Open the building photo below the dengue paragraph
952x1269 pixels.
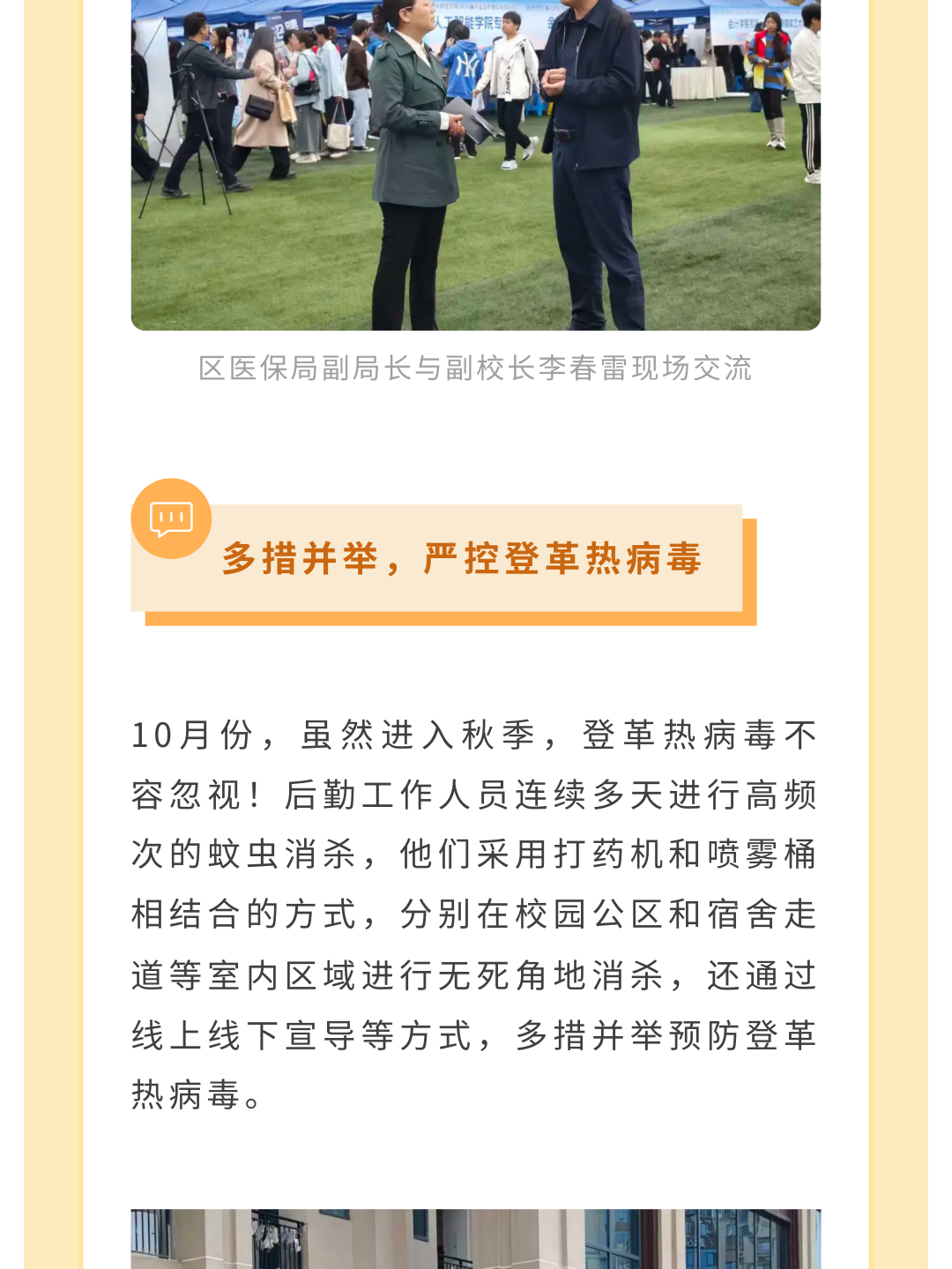476,1239
